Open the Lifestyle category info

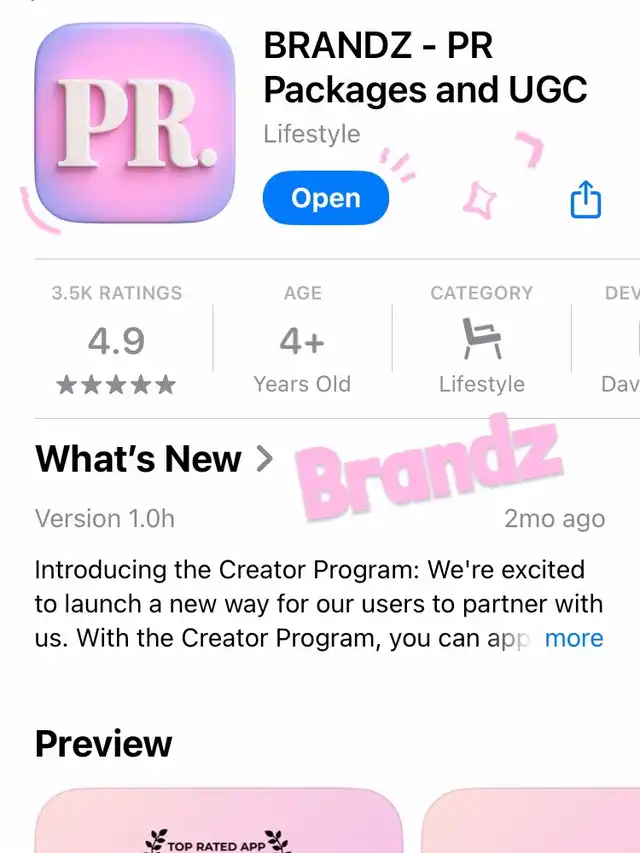point(481,340)
